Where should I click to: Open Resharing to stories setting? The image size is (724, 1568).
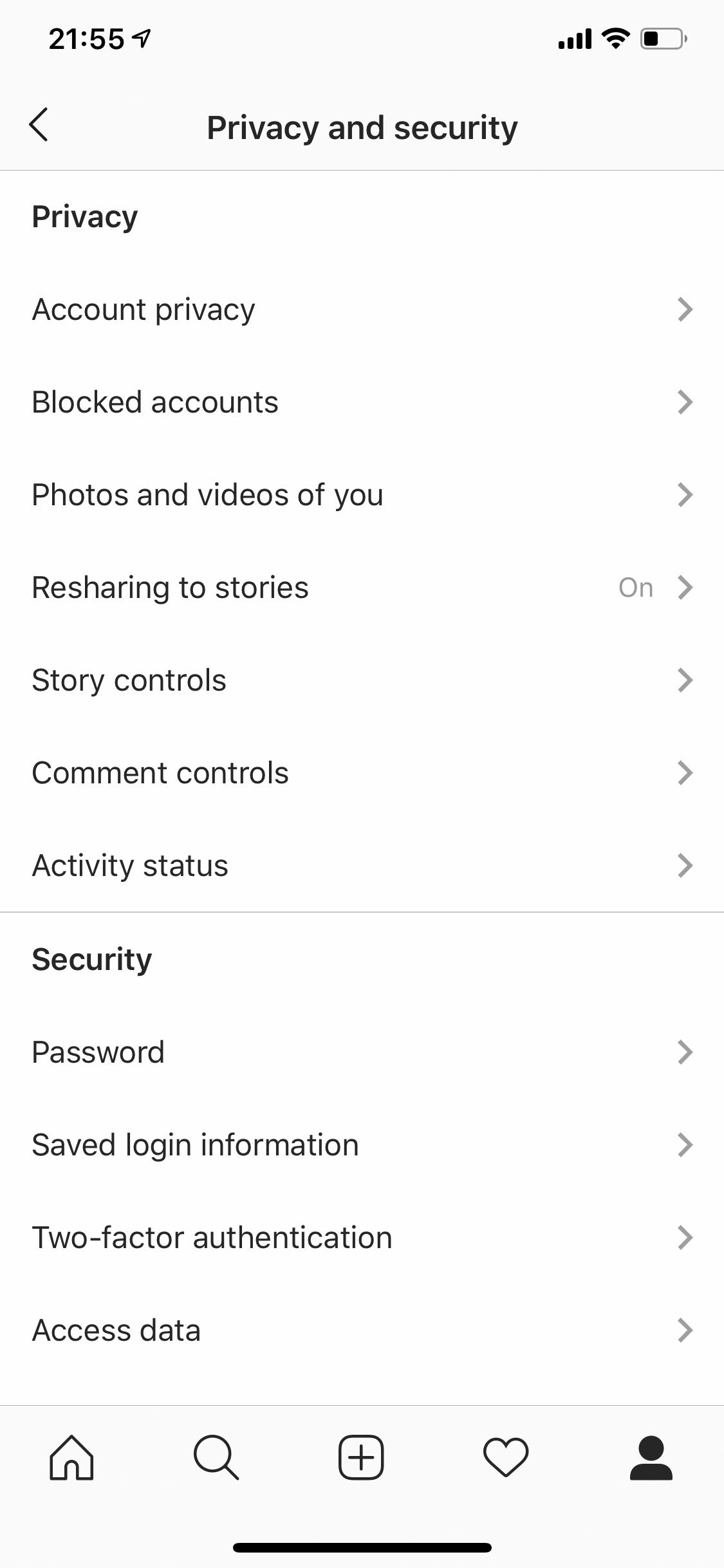(362, 588)
